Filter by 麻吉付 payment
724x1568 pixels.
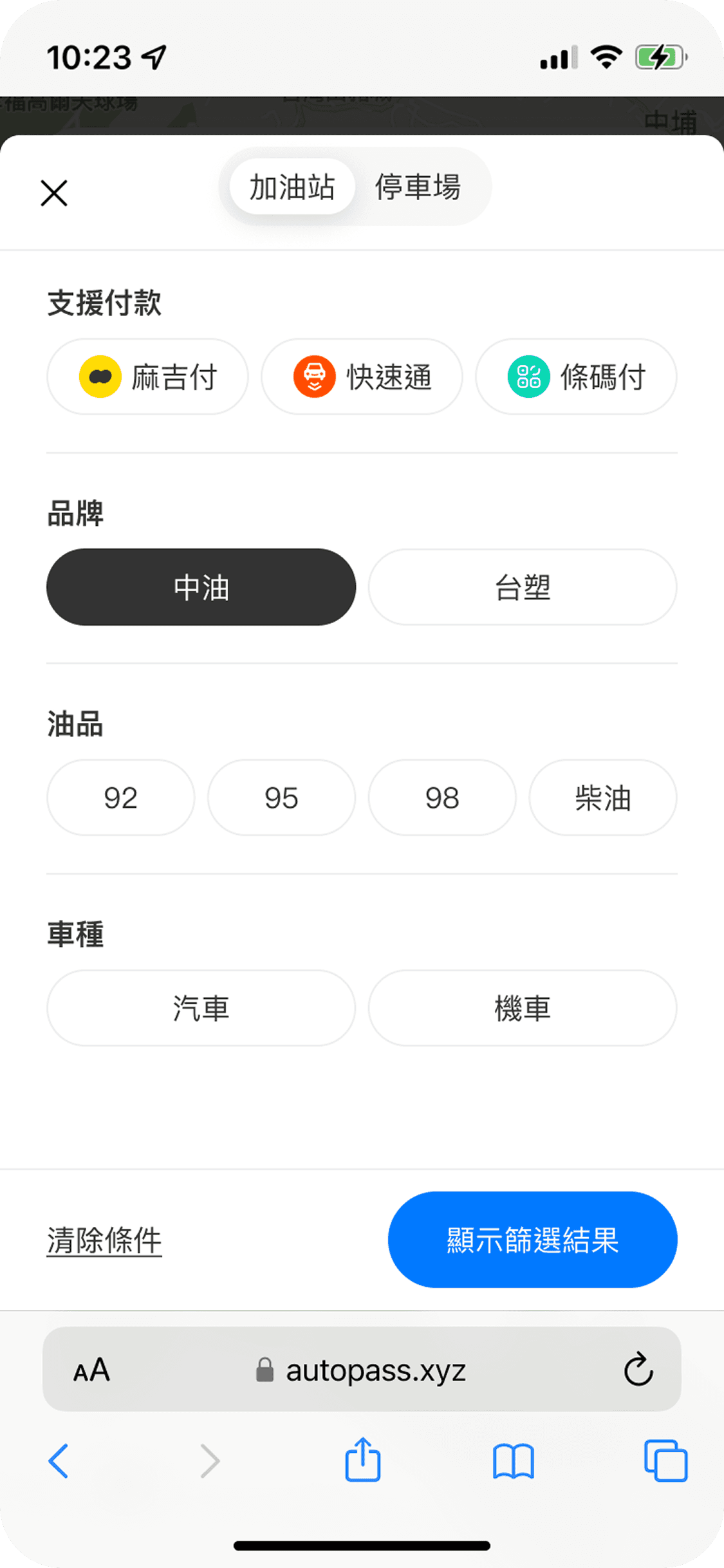[x=147, y=377]
